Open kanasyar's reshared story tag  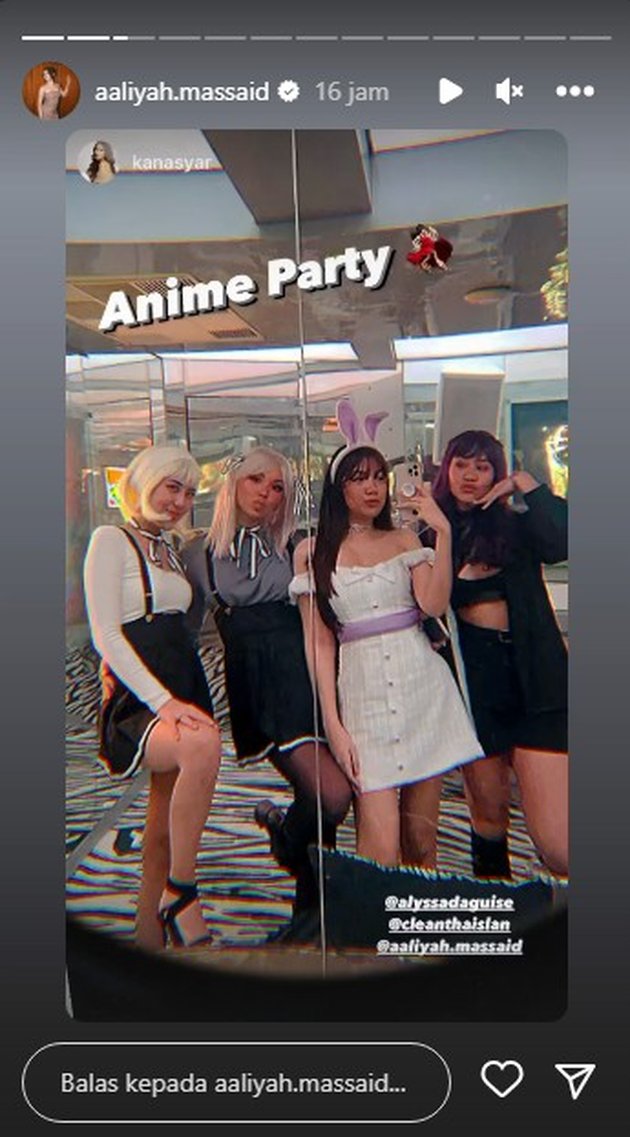pos(148,162)
